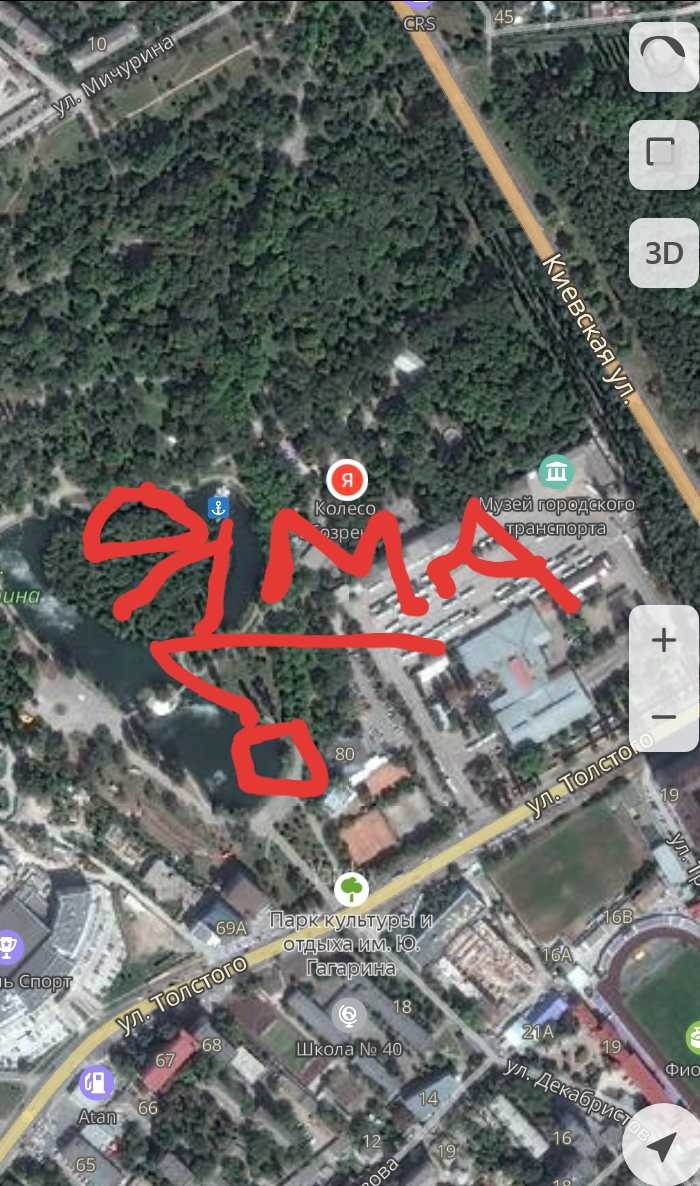Tap the anchor pier marker by the pond
The image size is (700, 1186).
[x=218, y=508]
